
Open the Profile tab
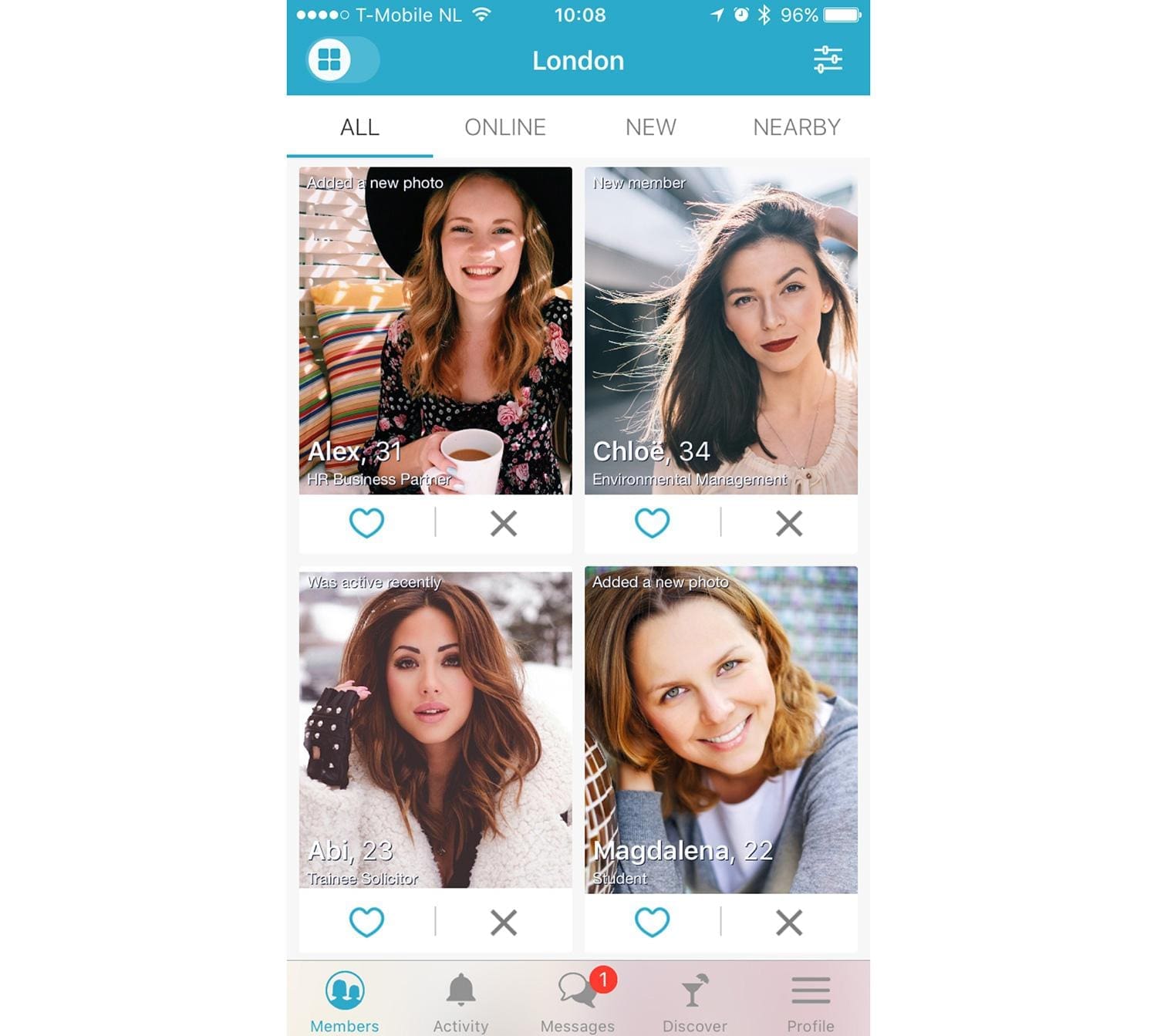coord(810,1001)
